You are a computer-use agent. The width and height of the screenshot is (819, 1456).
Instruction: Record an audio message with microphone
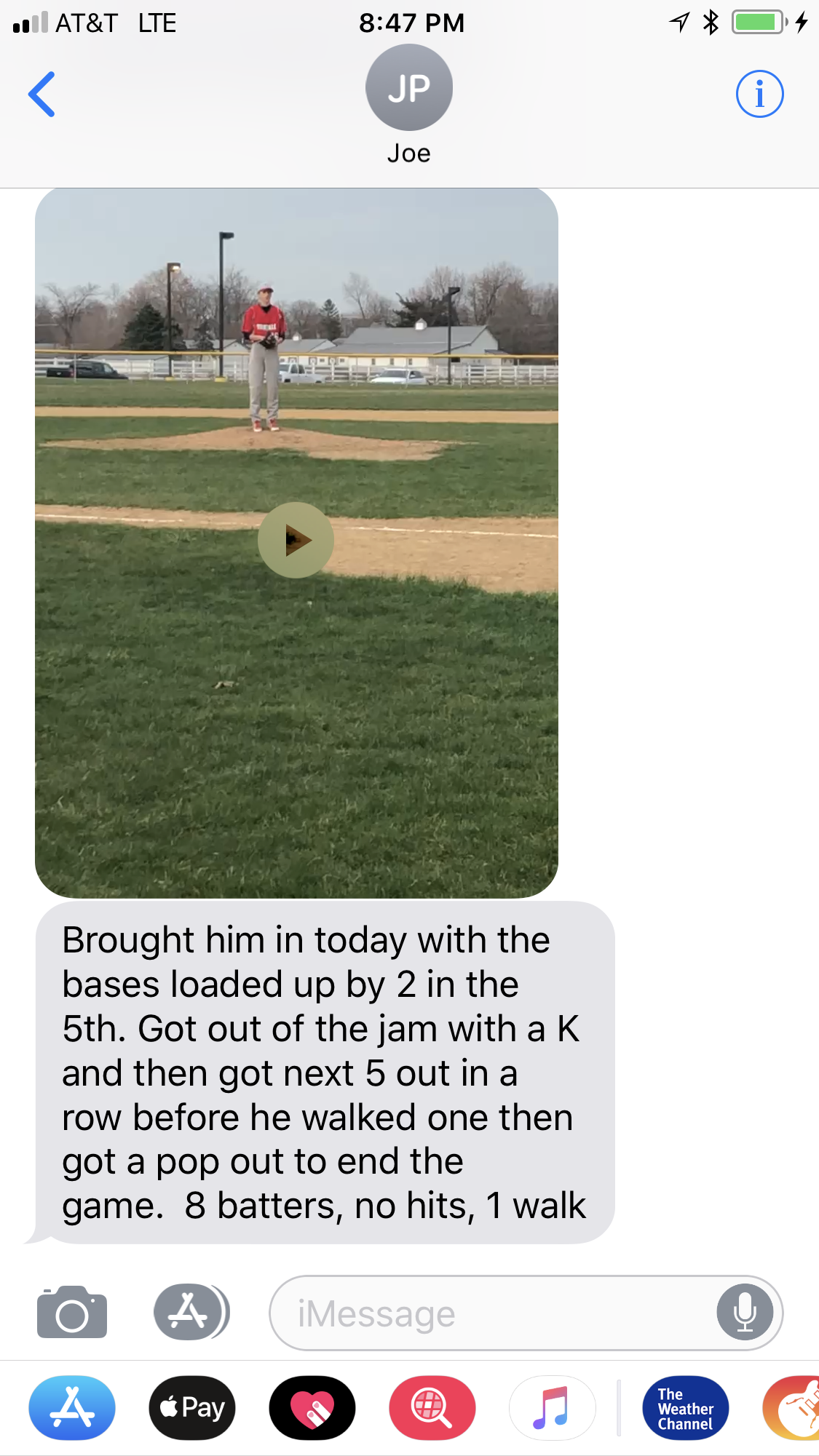tap(745, 1313)
